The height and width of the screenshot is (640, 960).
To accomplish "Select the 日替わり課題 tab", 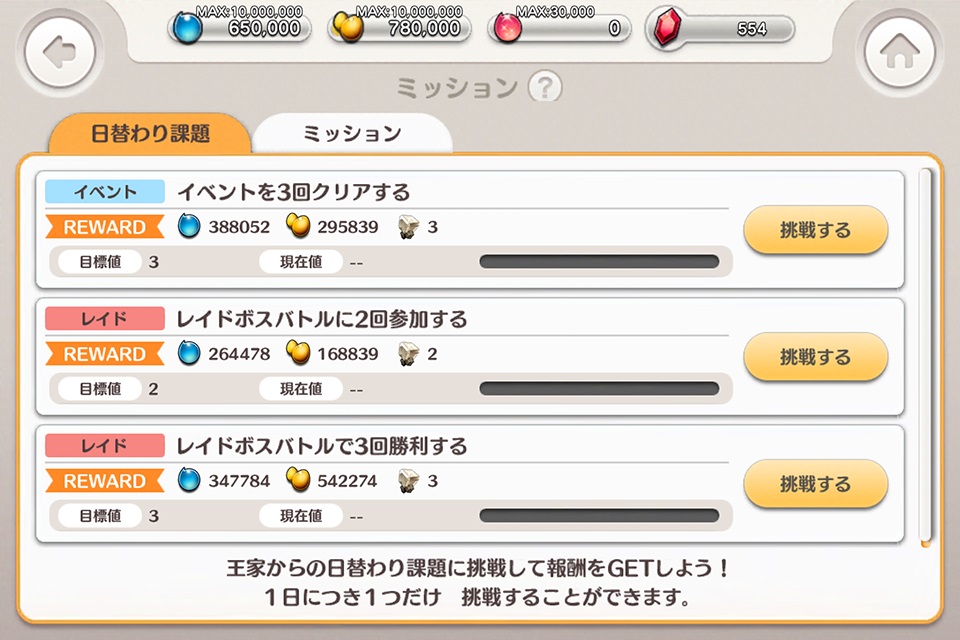I will click(x=150, y=134).
